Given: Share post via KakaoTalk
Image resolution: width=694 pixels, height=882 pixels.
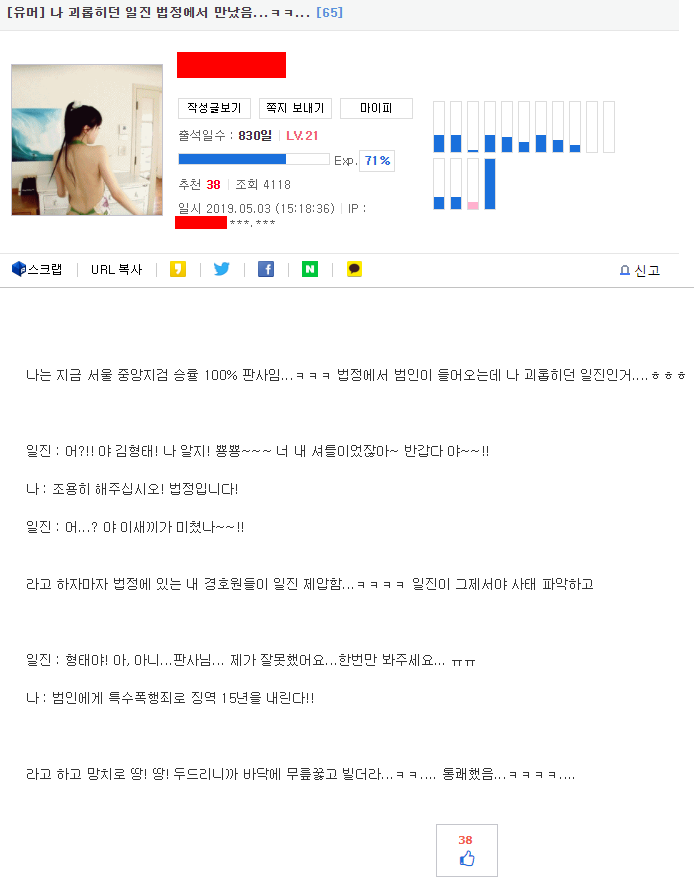Looking at the screenshot, I should click(x=354, y=269).
